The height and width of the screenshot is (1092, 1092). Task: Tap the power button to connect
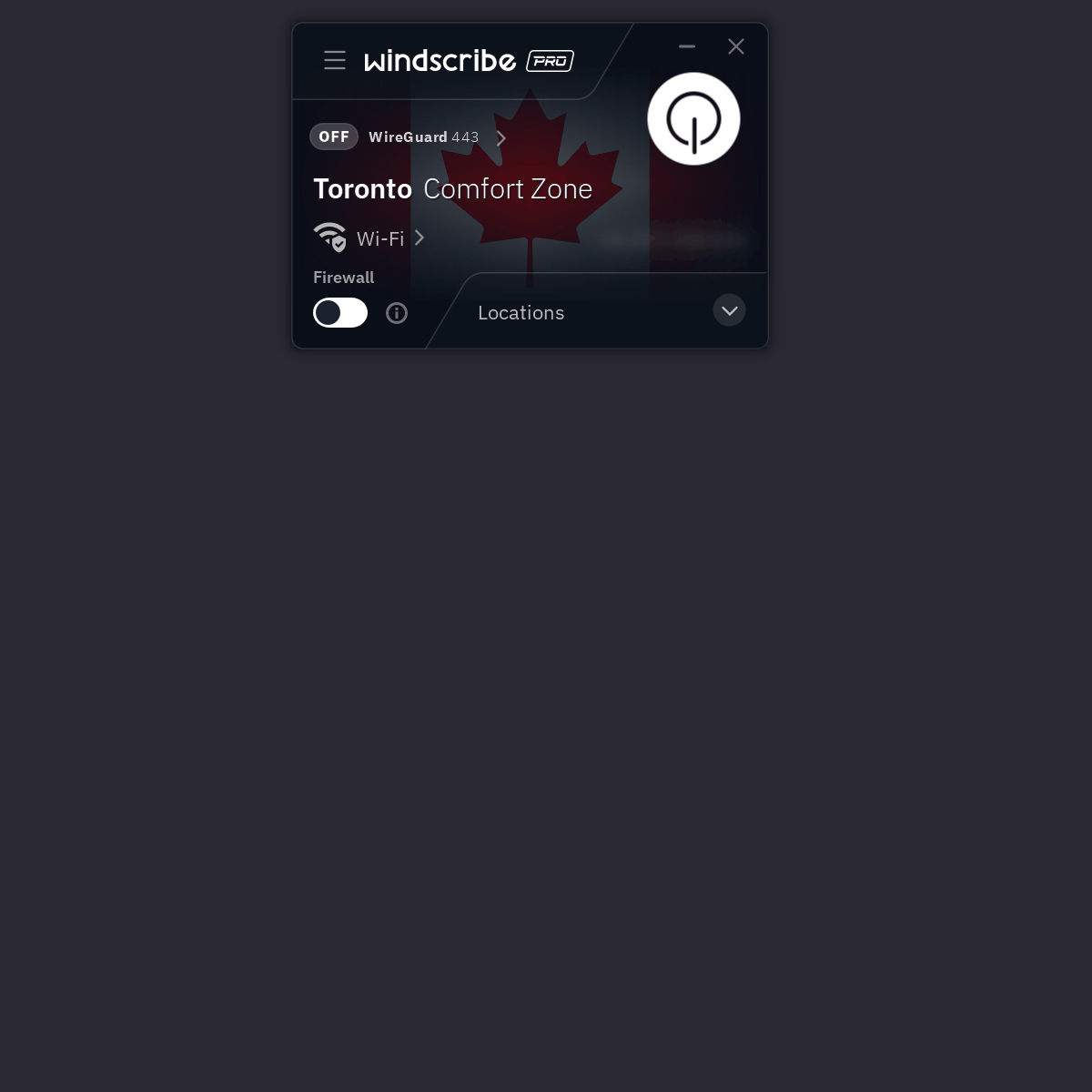[693, 119]
